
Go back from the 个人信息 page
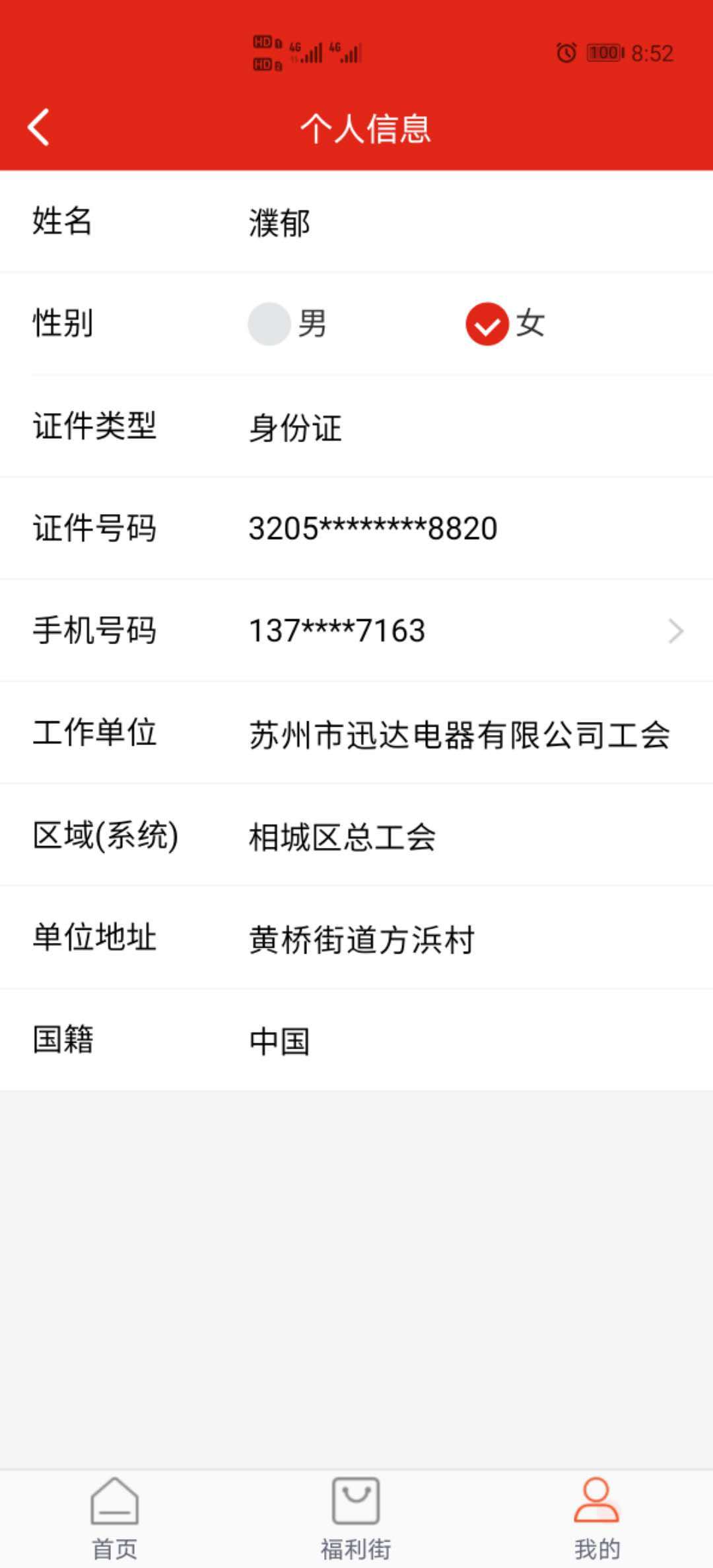pos(39,127)
